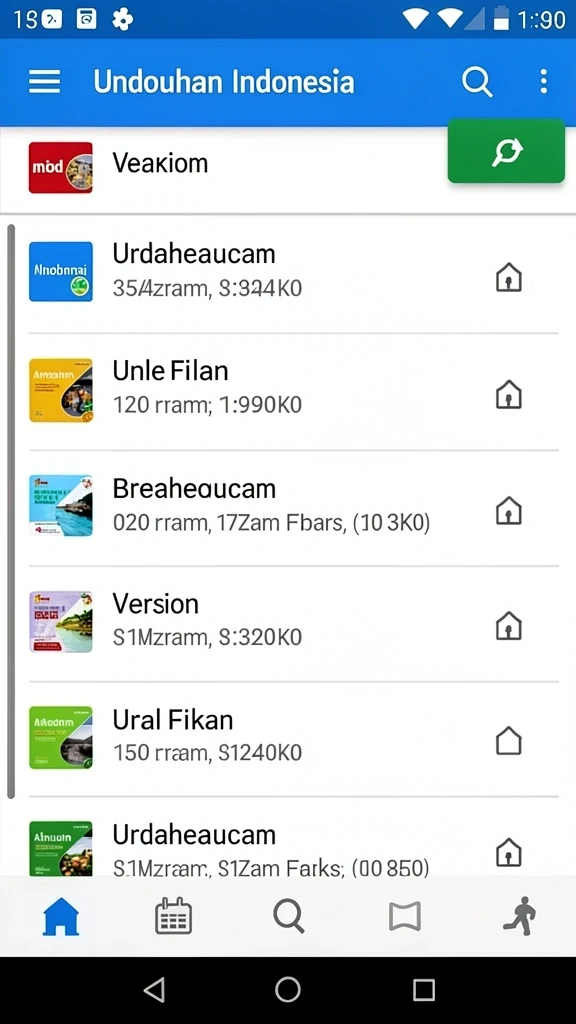Image resolution: width=576 pixels, height=1024 pixels.
Task: Open the hamburger drawer menu
Action: (44, 82)
